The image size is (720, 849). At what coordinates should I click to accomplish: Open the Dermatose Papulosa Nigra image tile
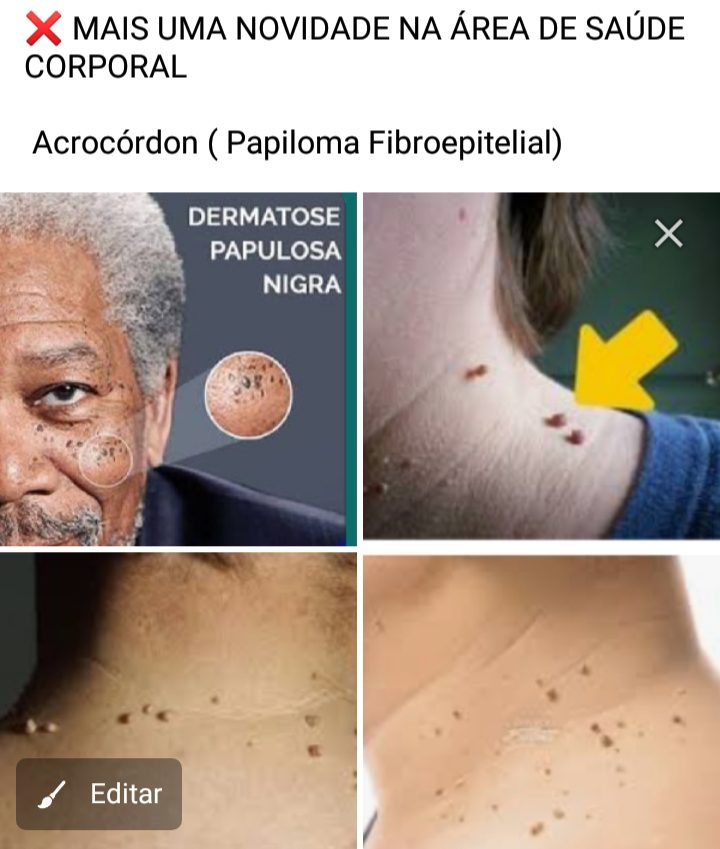pyautogui.click(x=177, y=368)
